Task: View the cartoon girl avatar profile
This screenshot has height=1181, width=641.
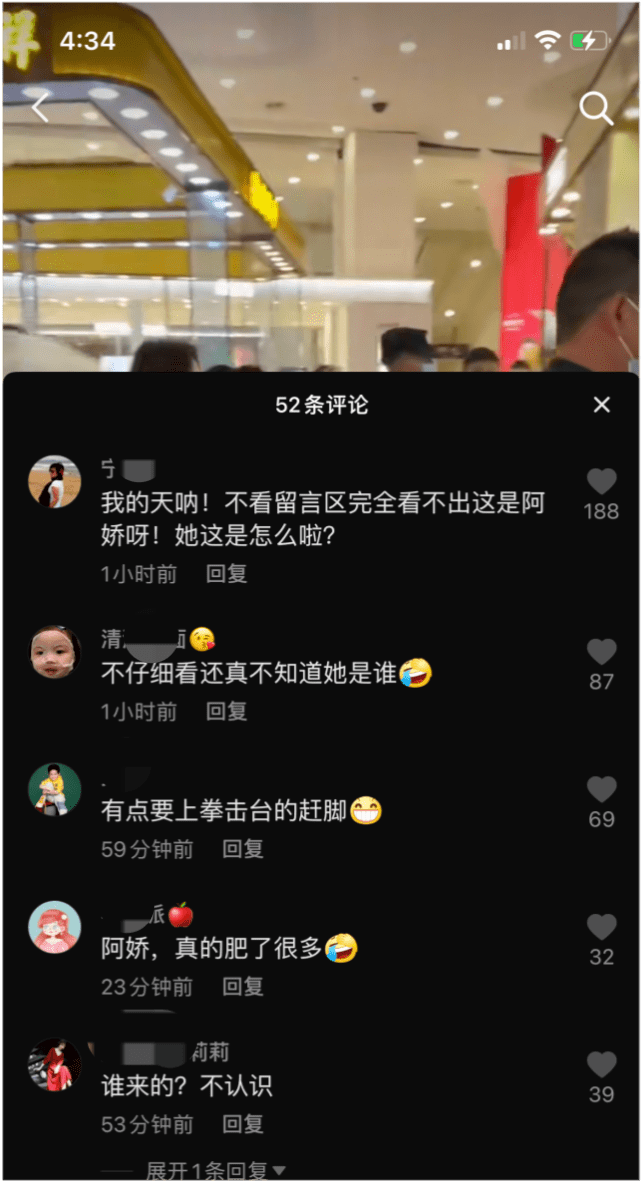Action: [x=54, y=926]
